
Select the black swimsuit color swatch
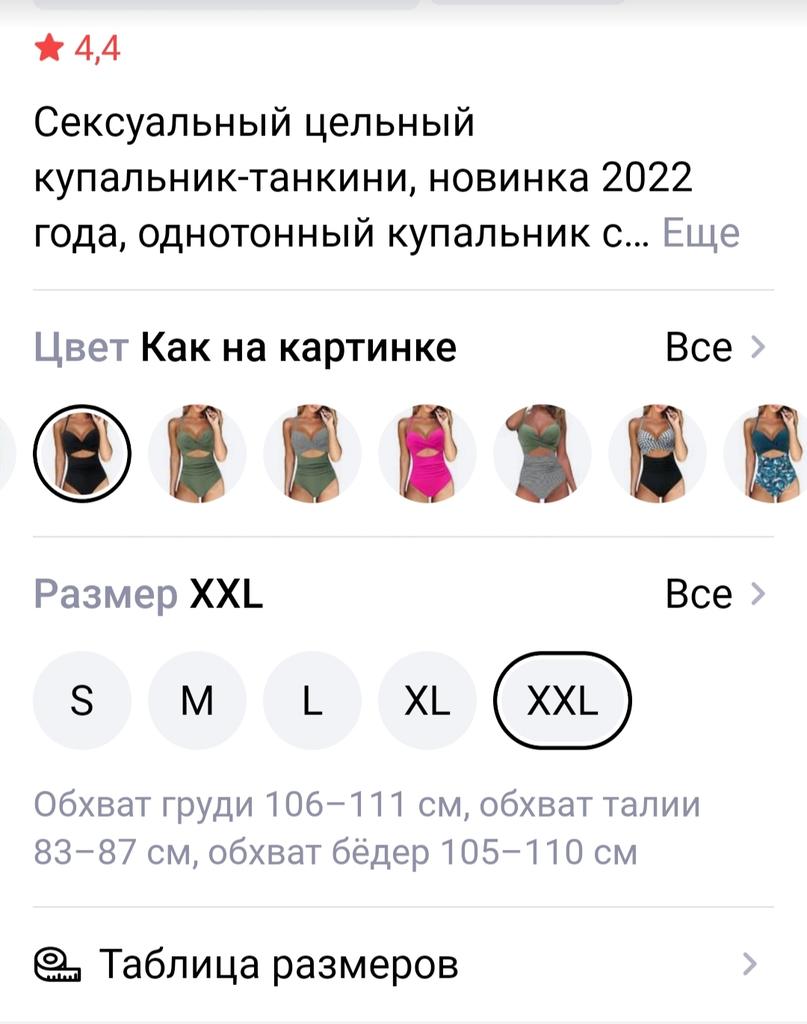tap(82, 453)
